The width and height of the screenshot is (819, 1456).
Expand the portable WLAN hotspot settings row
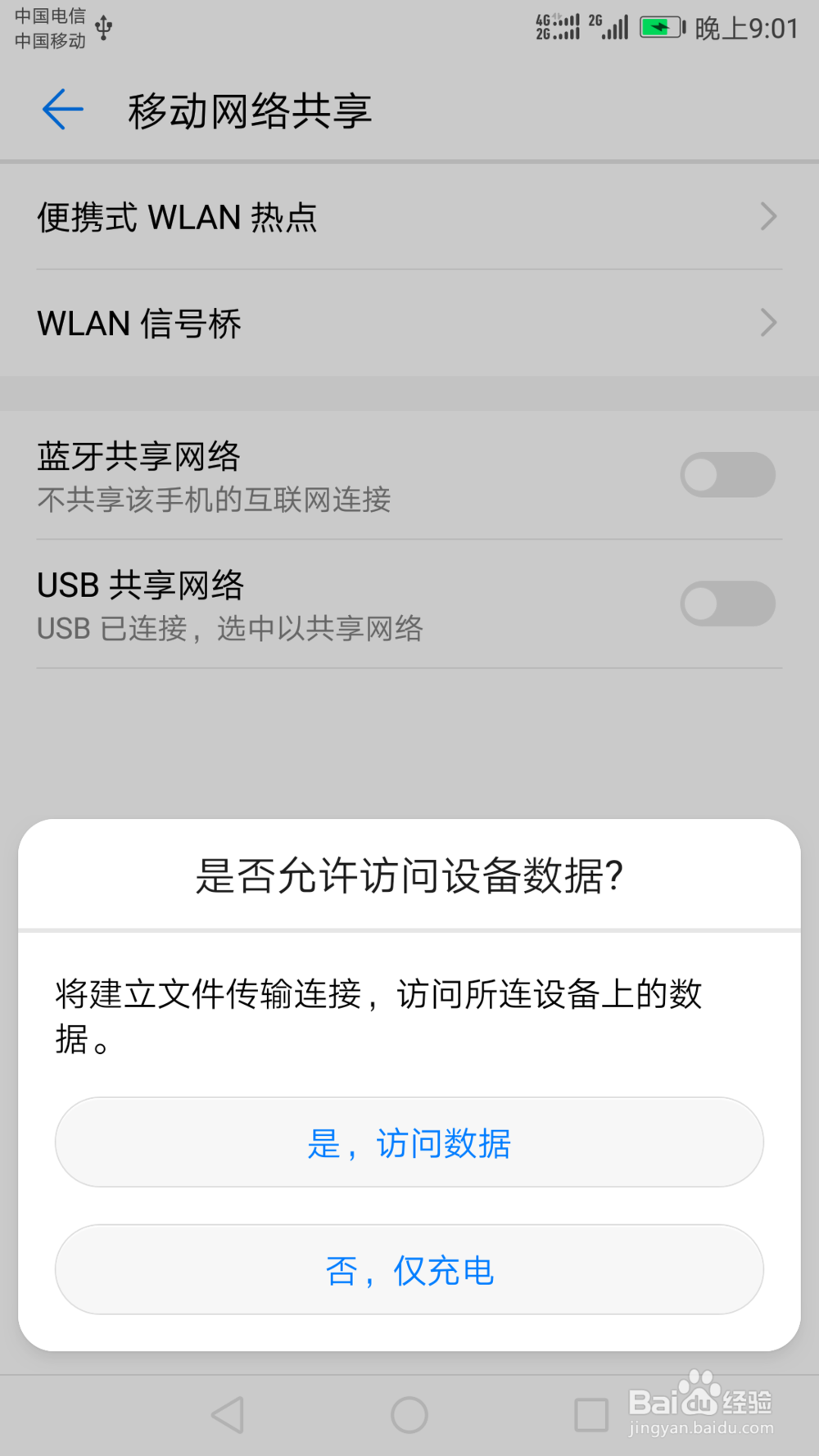pos(409,216)
